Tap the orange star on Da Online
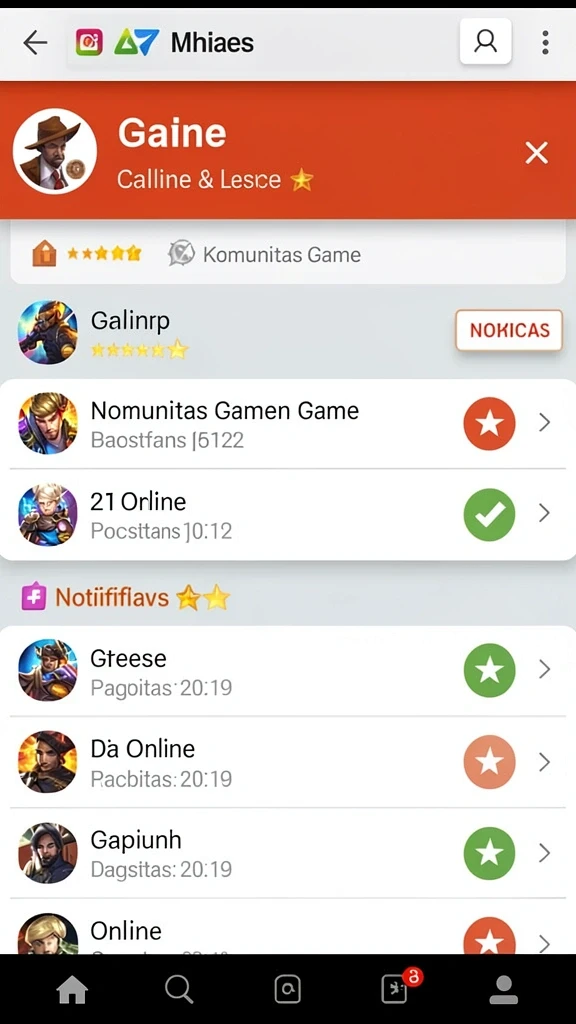 (x=489, y=761)
